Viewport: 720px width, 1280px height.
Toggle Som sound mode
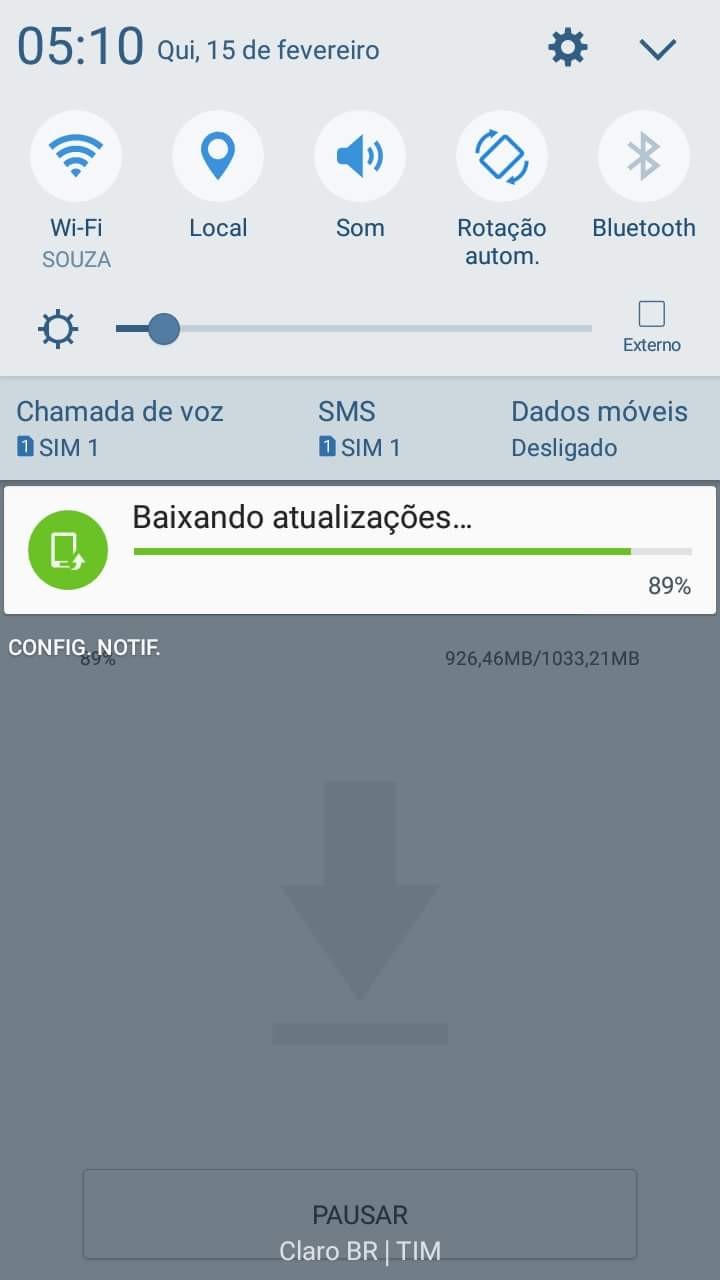pos(360,157)
